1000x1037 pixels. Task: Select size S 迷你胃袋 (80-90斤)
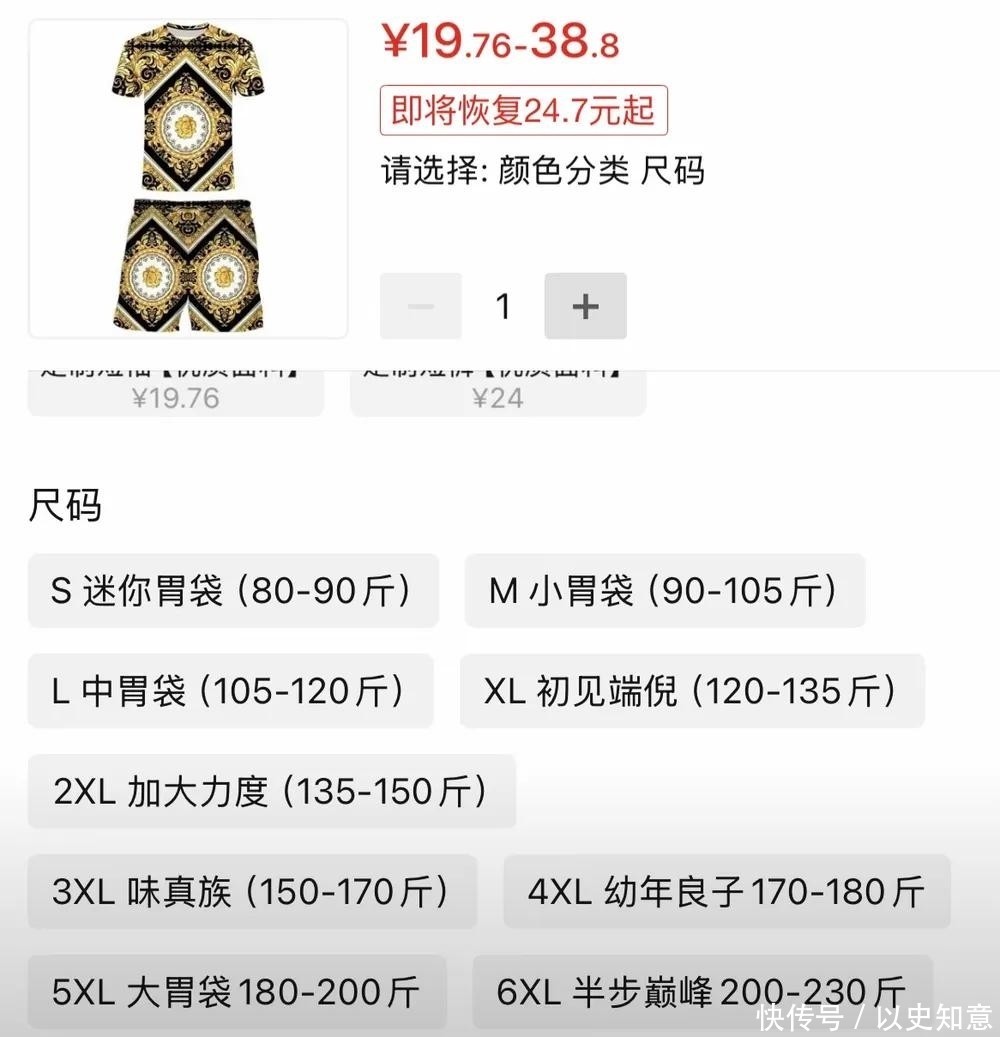tap(232, 591)
